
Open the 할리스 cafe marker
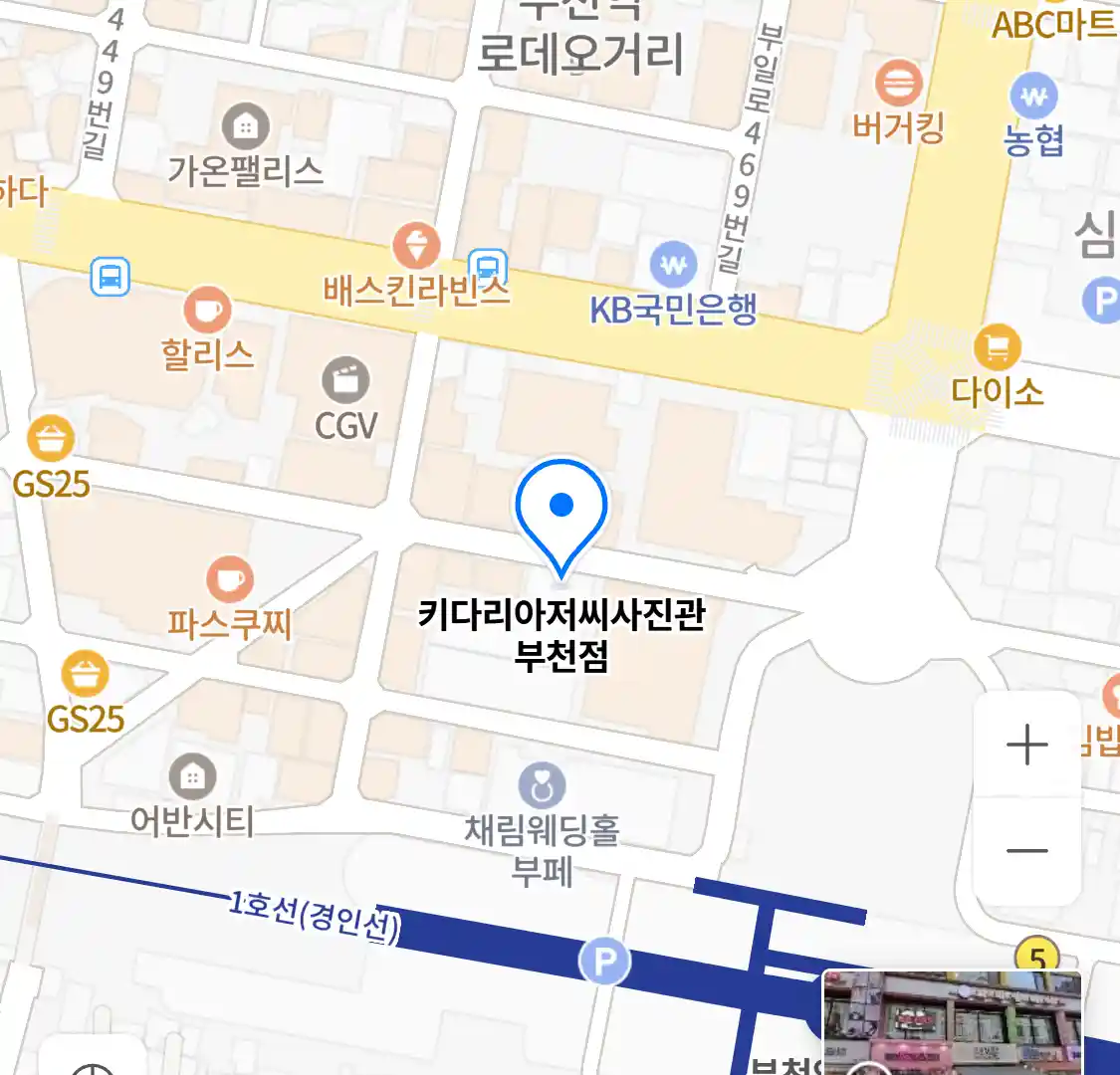(208, 310)
